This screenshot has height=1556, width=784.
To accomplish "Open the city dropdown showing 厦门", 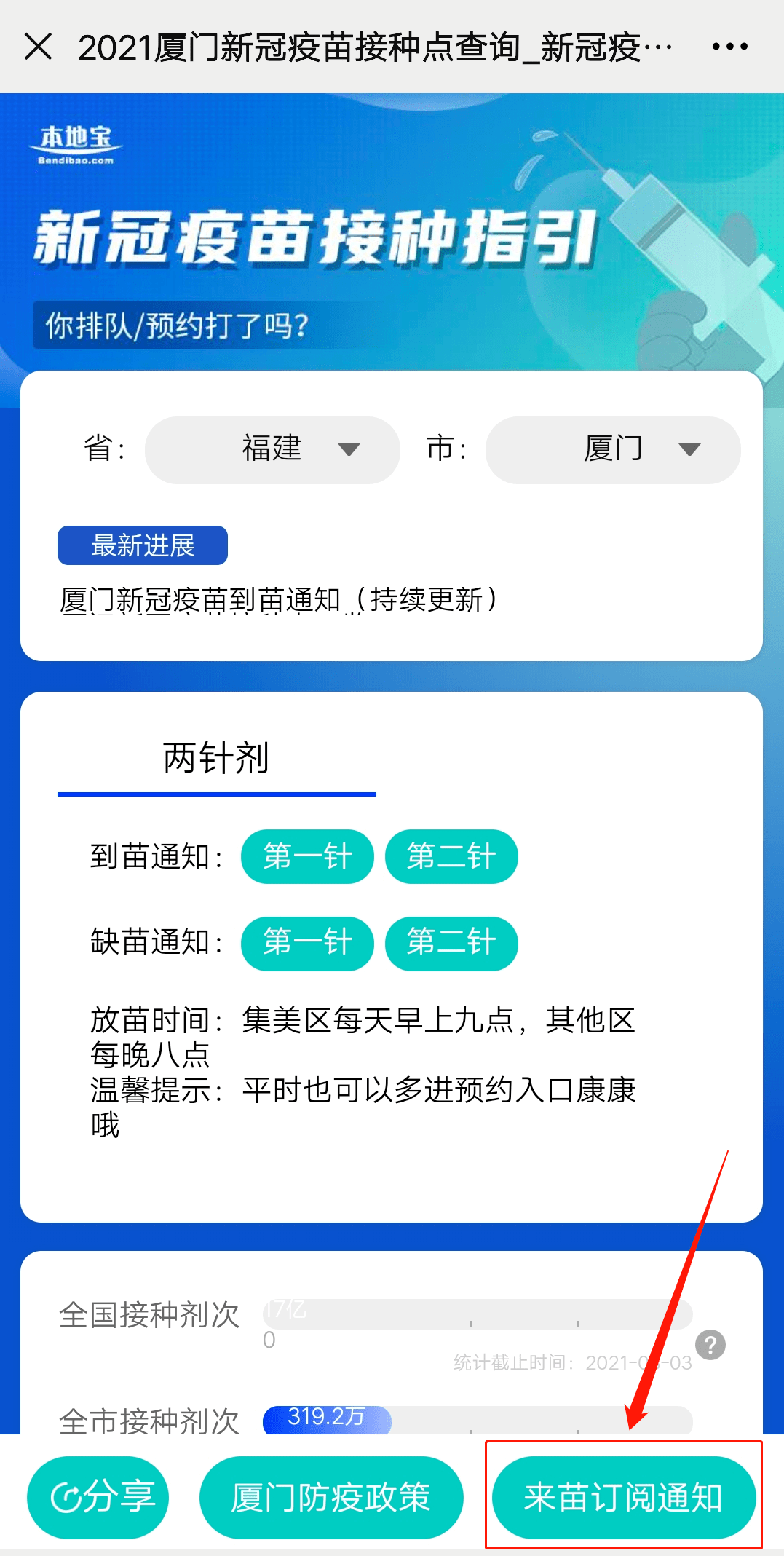I will pos(613,450).
